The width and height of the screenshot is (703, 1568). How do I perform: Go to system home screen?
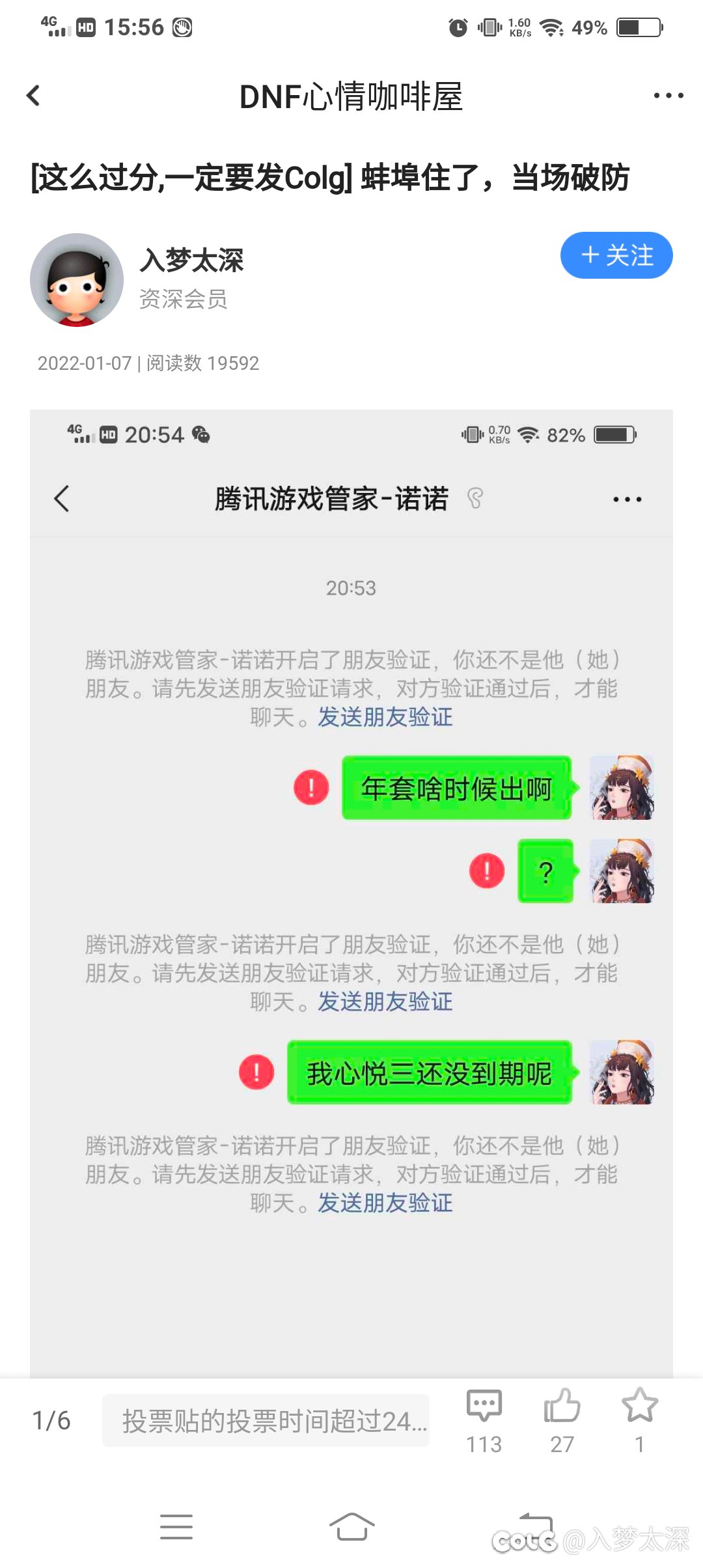coord(351,1526)
